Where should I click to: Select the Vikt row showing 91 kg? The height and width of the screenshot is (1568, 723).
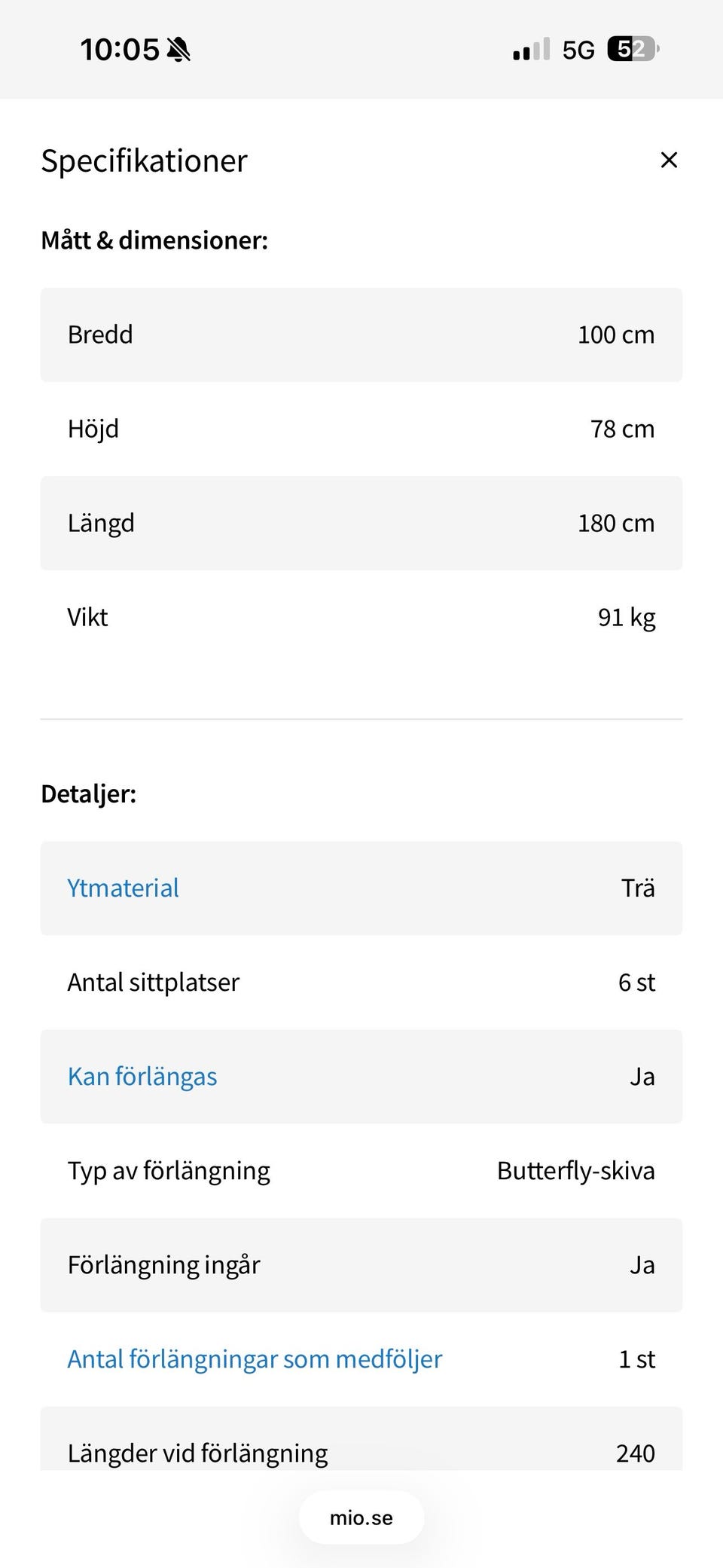361,616
